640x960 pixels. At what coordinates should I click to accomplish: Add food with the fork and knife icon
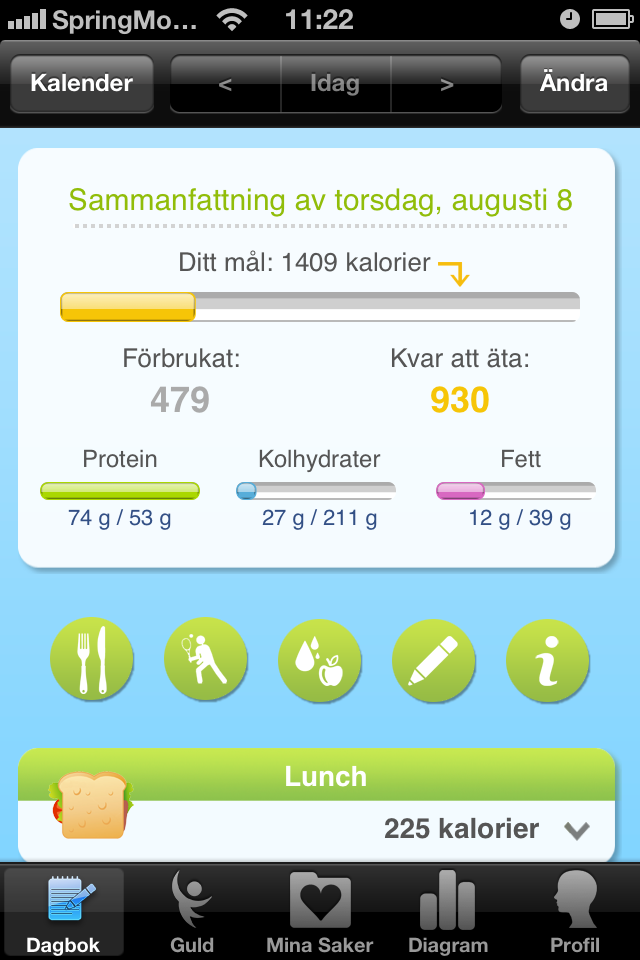[x=91, y=659]
